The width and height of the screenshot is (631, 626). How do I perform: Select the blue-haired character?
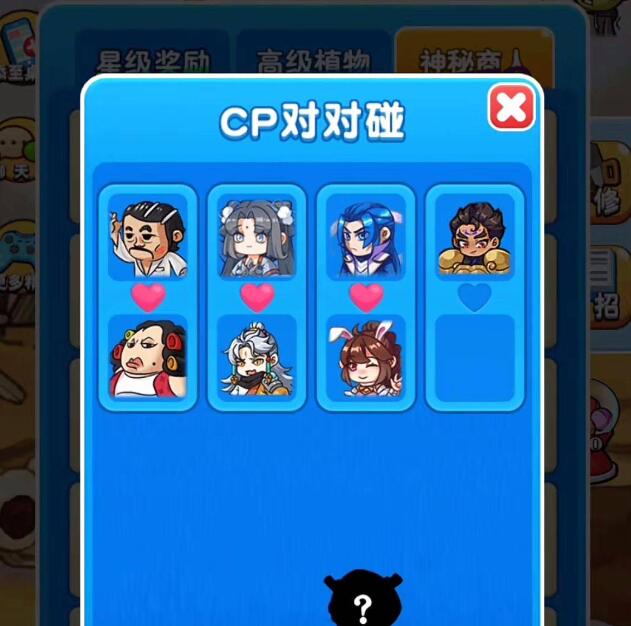365,238
